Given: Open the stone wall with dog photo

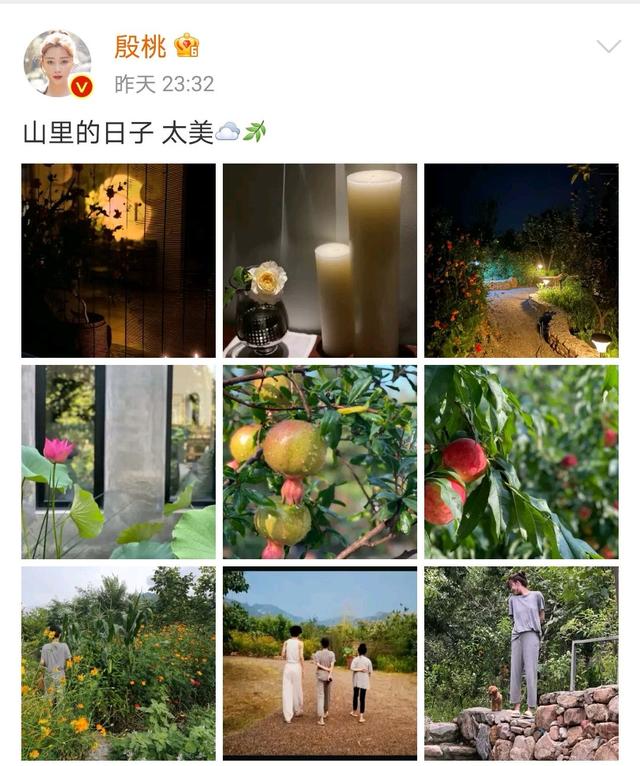Looking at the screenshot, I should pyautogui.click(x=521, y=662).
